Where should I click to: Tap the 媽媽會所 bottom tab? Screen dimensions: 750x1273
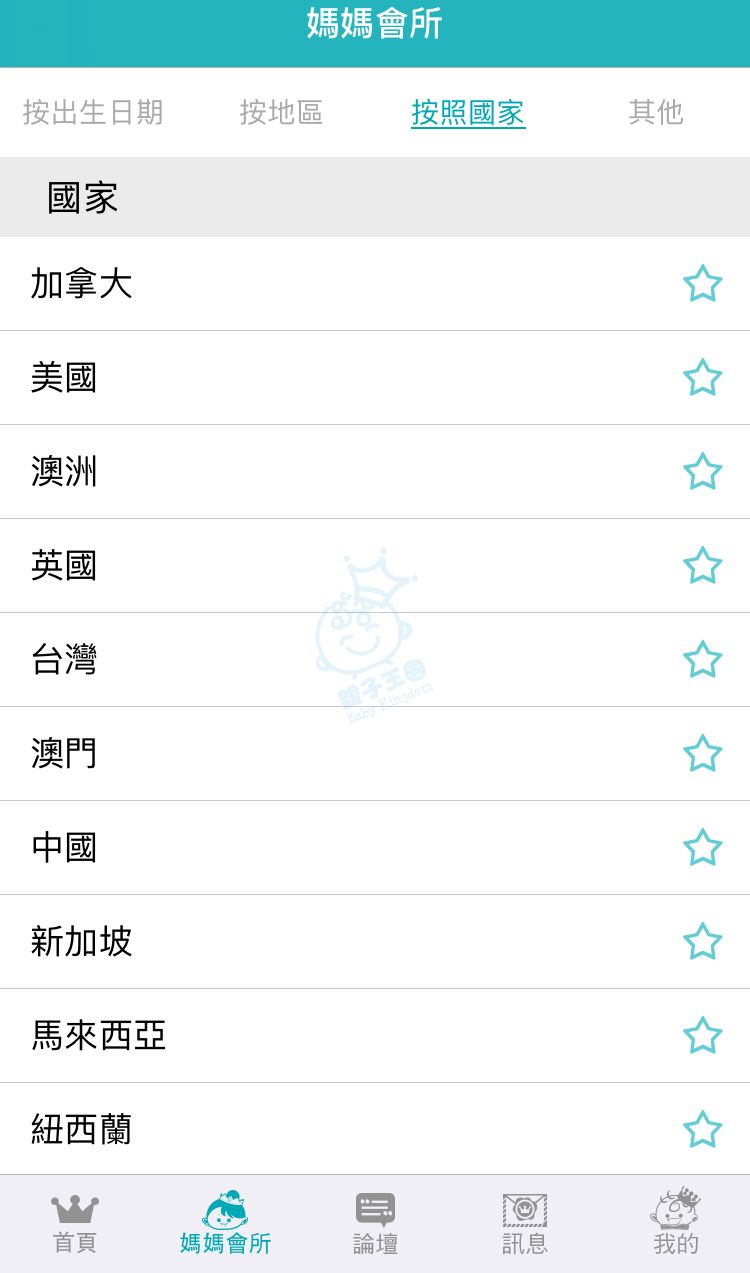(x=225, y=1223)
